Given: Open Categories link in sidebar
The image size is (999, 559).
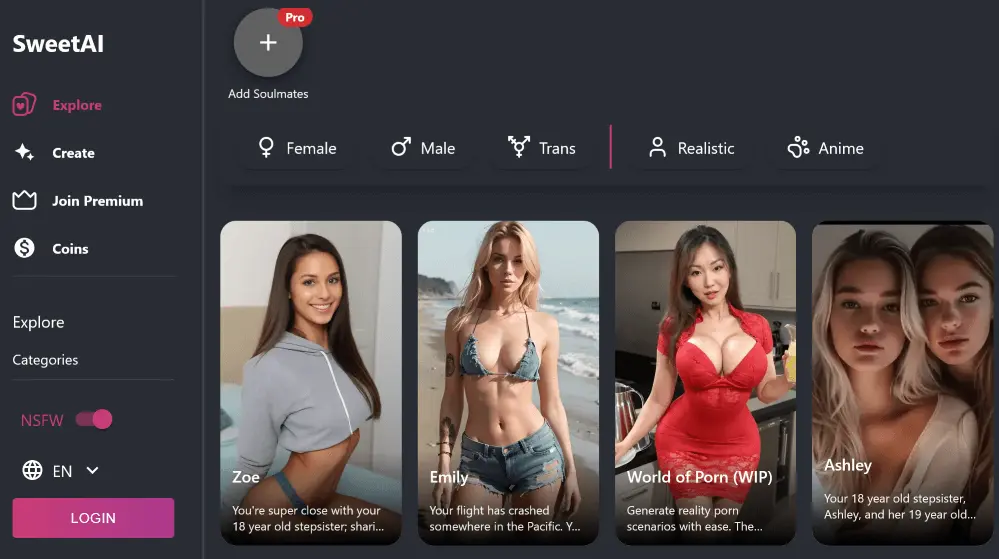Looking at the screenshot, I should pos(45,360).
